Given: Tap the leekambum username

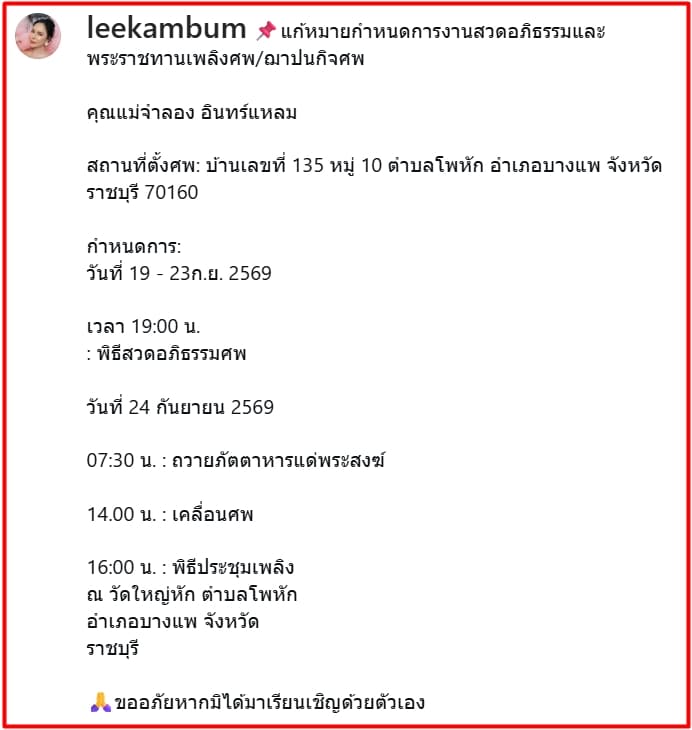Looking at the screenshot, I should (x=166, y=28).
